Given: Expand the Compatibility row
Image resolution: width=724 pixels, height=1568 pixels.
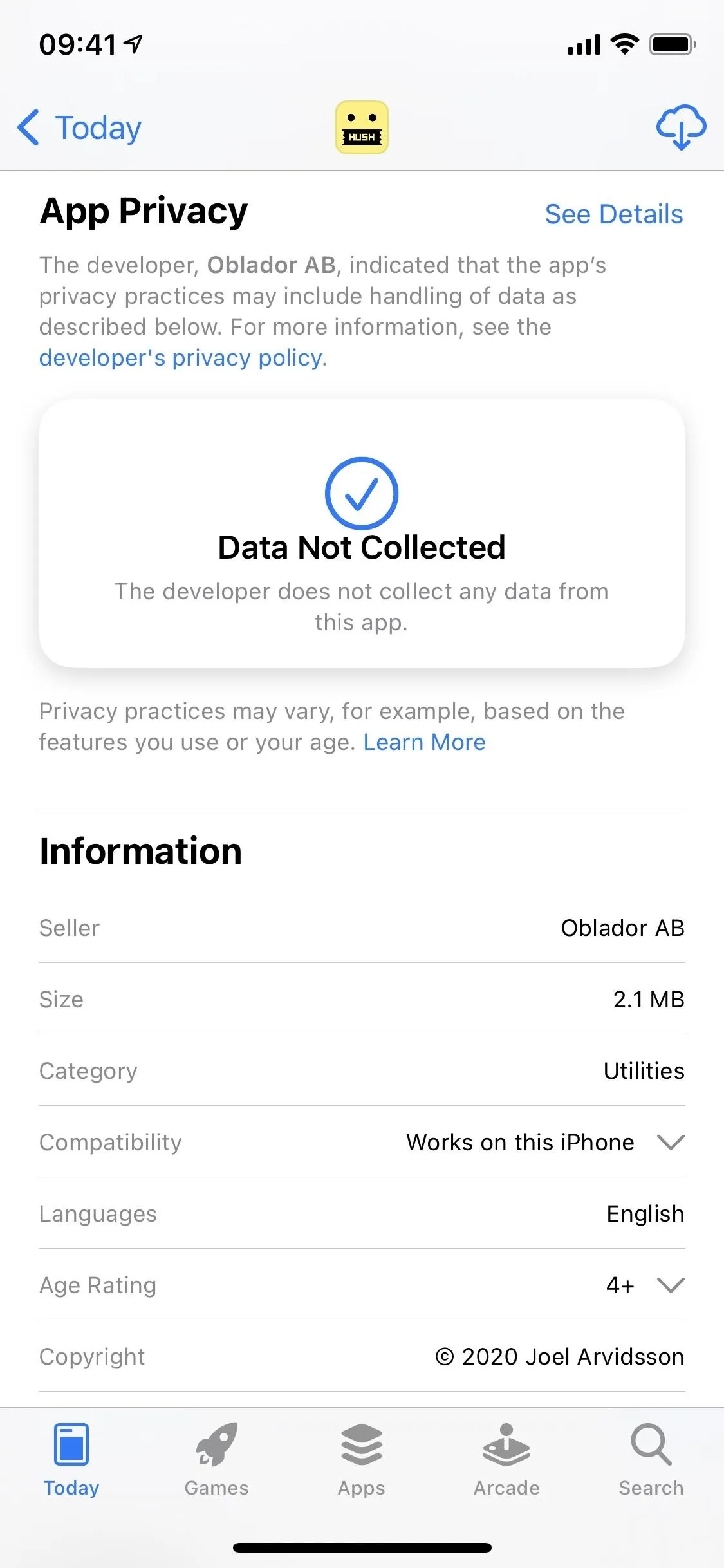Looking at the screenshot, I should point(362,1142).
